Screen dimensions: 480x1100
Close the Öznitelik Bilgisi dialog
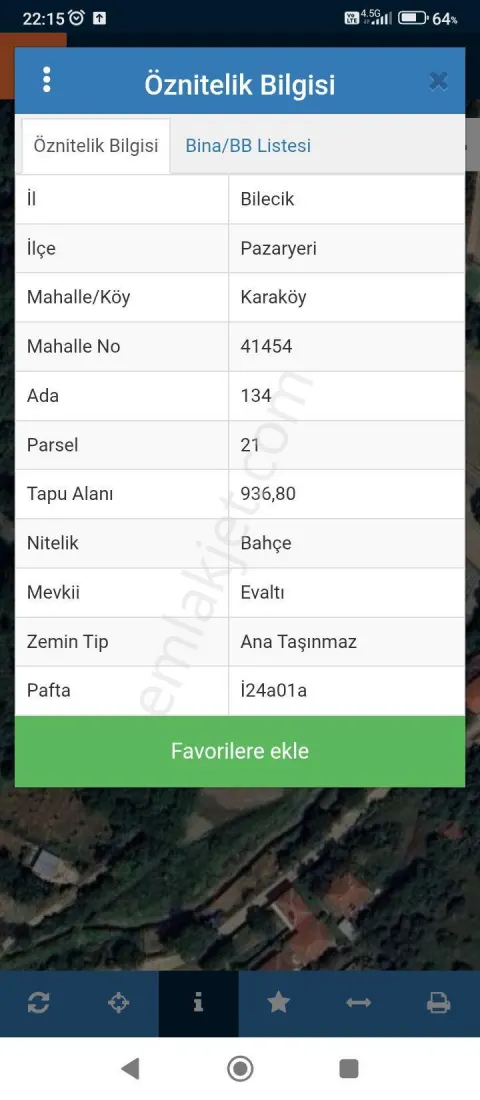pyautogui.click(x=439, y=81)
